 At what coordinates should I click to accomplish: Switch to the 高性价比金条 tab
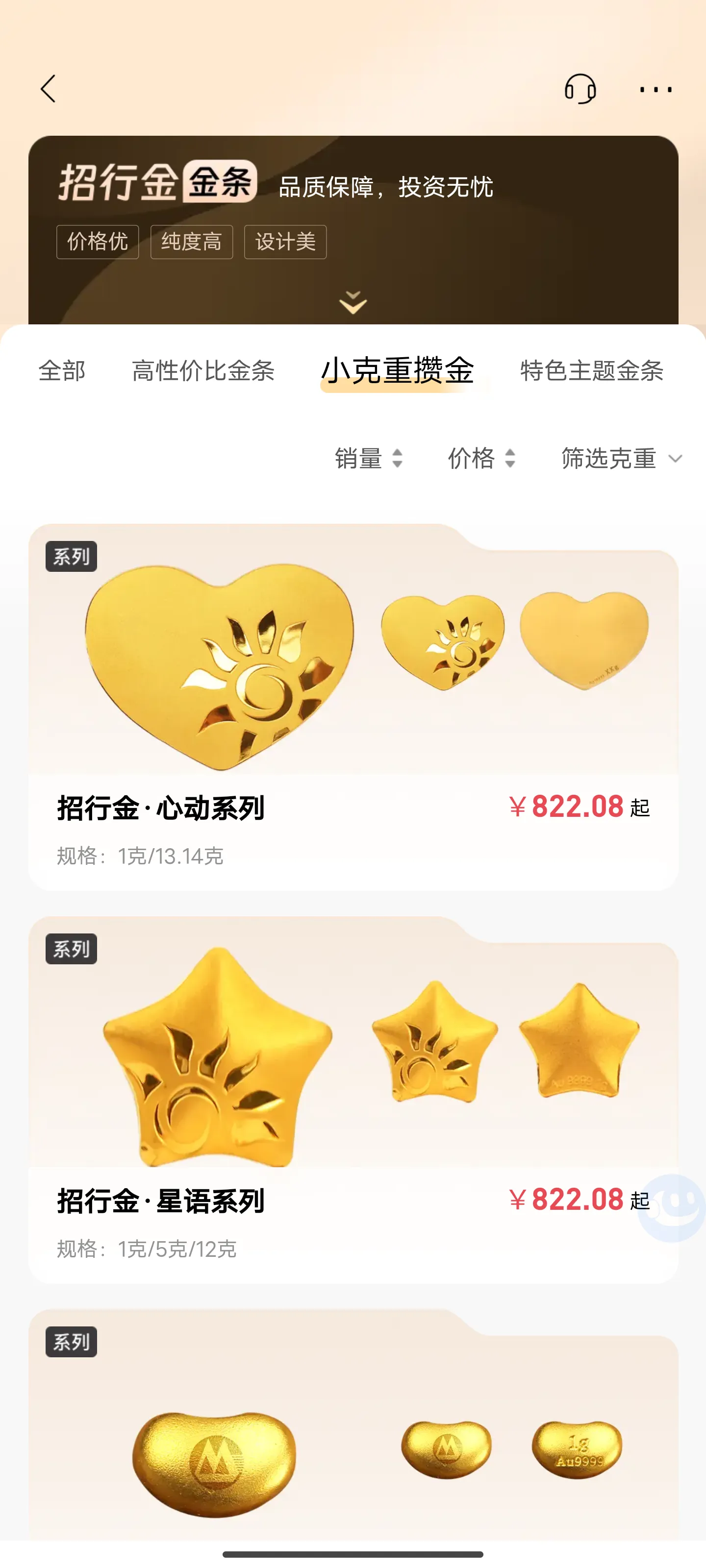point(203,371)
